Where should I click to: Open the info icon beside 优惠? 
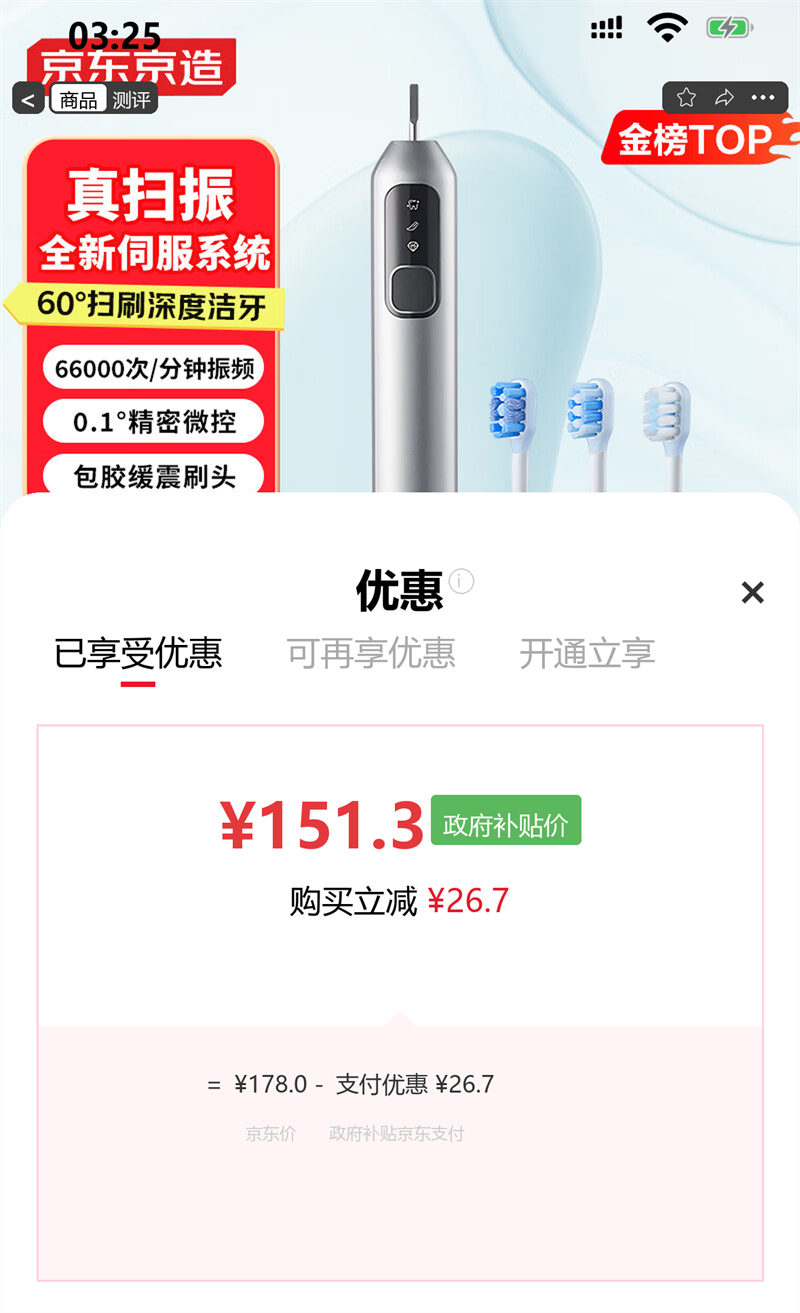(461, 580)
